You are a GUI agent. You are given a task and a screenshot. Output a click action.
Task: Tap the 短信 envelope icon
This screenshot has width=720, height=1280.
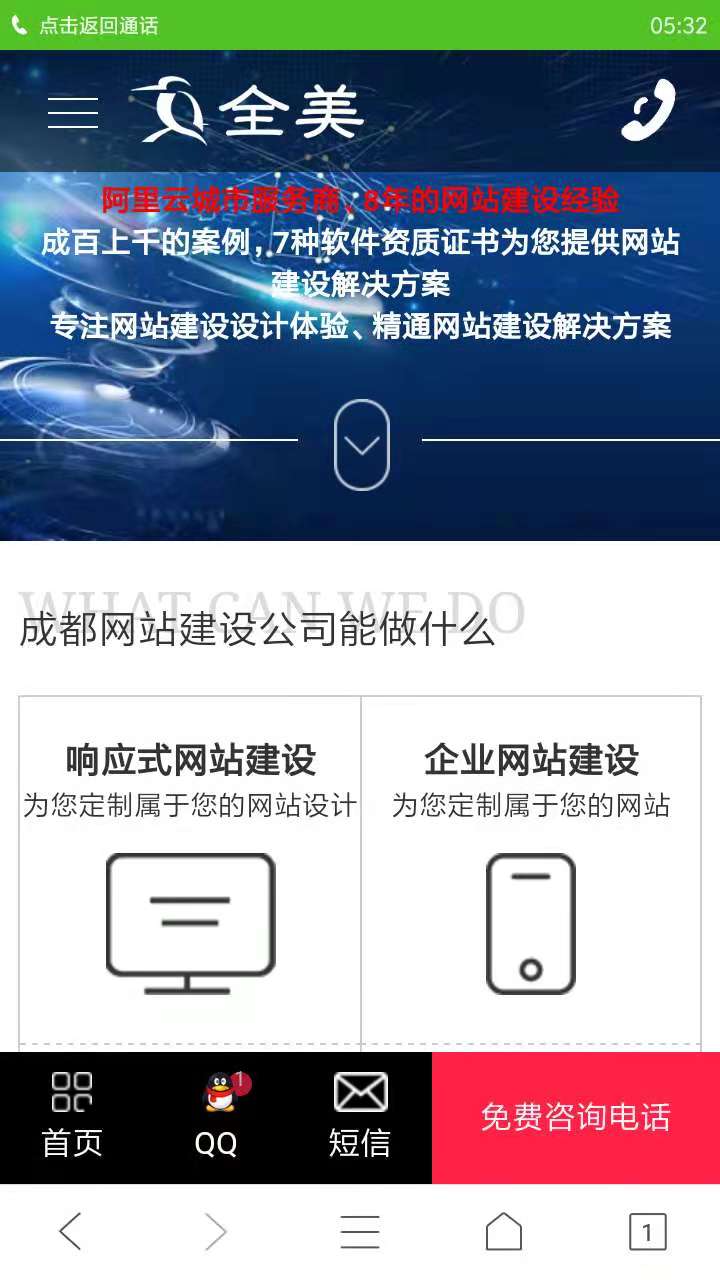click(x=358, y=1091)
